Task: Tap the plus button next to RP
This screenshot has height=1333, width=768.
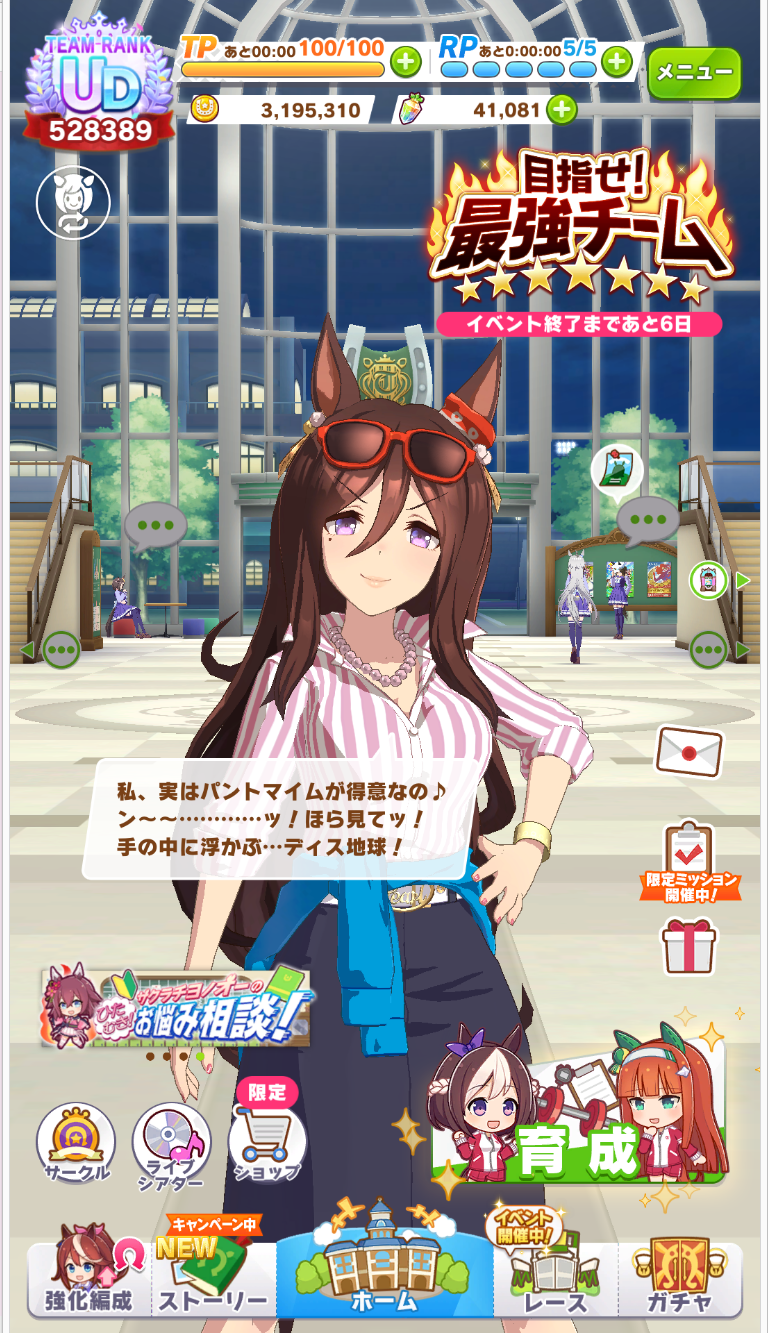Action: coord(617,62)
